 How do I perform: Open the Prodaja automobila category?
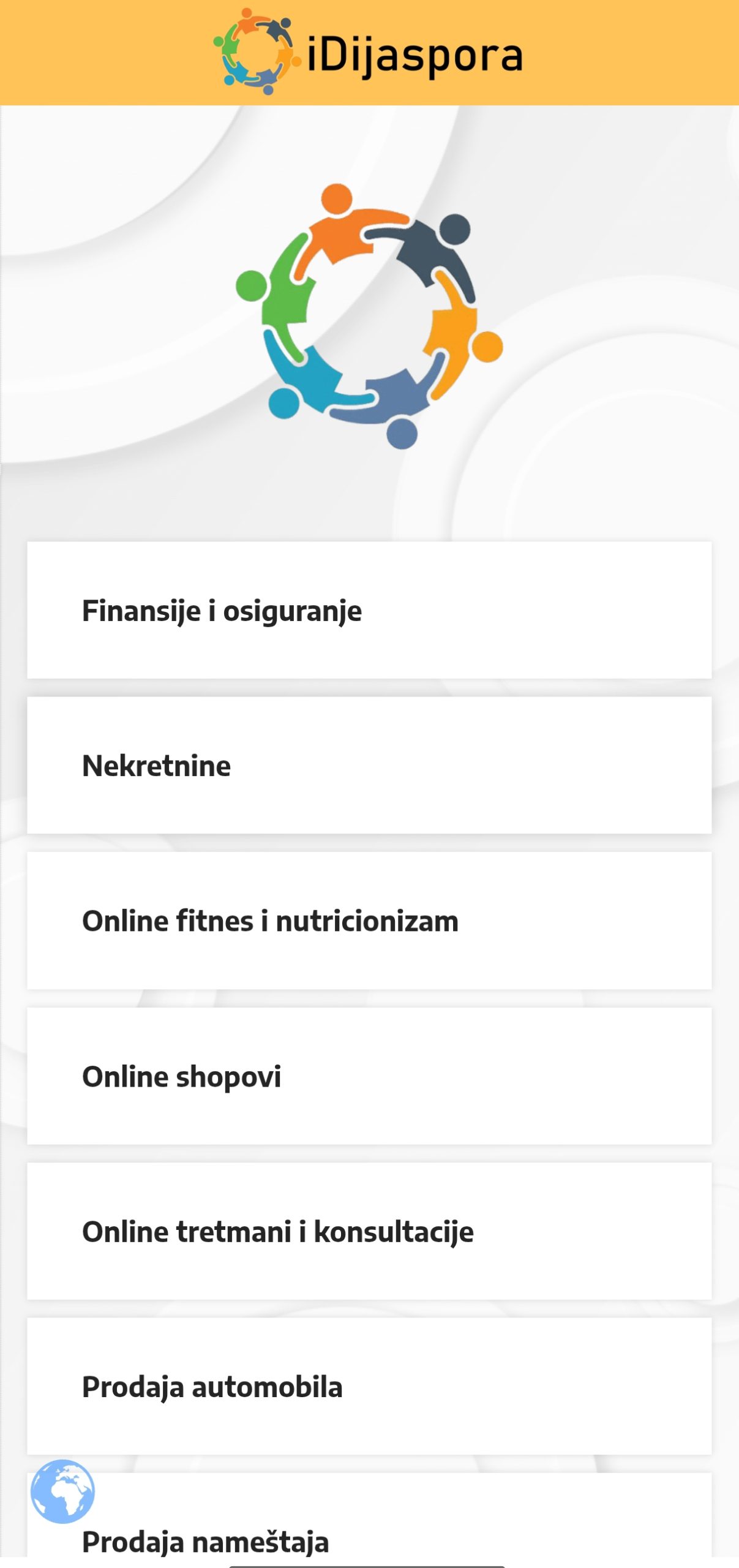click(369, 1387)
